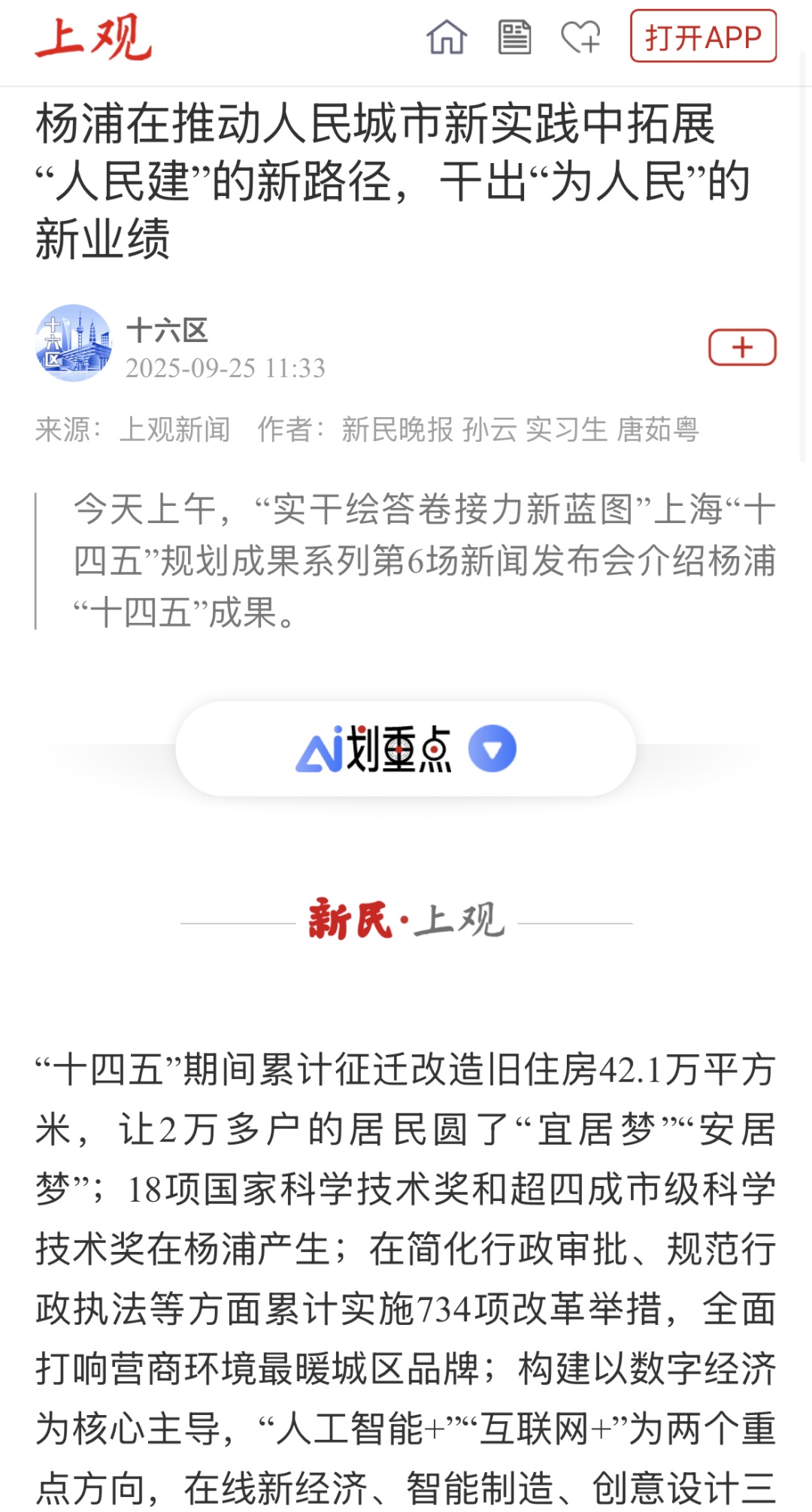
Task: Open the home icon in the header
Action: 447,37
